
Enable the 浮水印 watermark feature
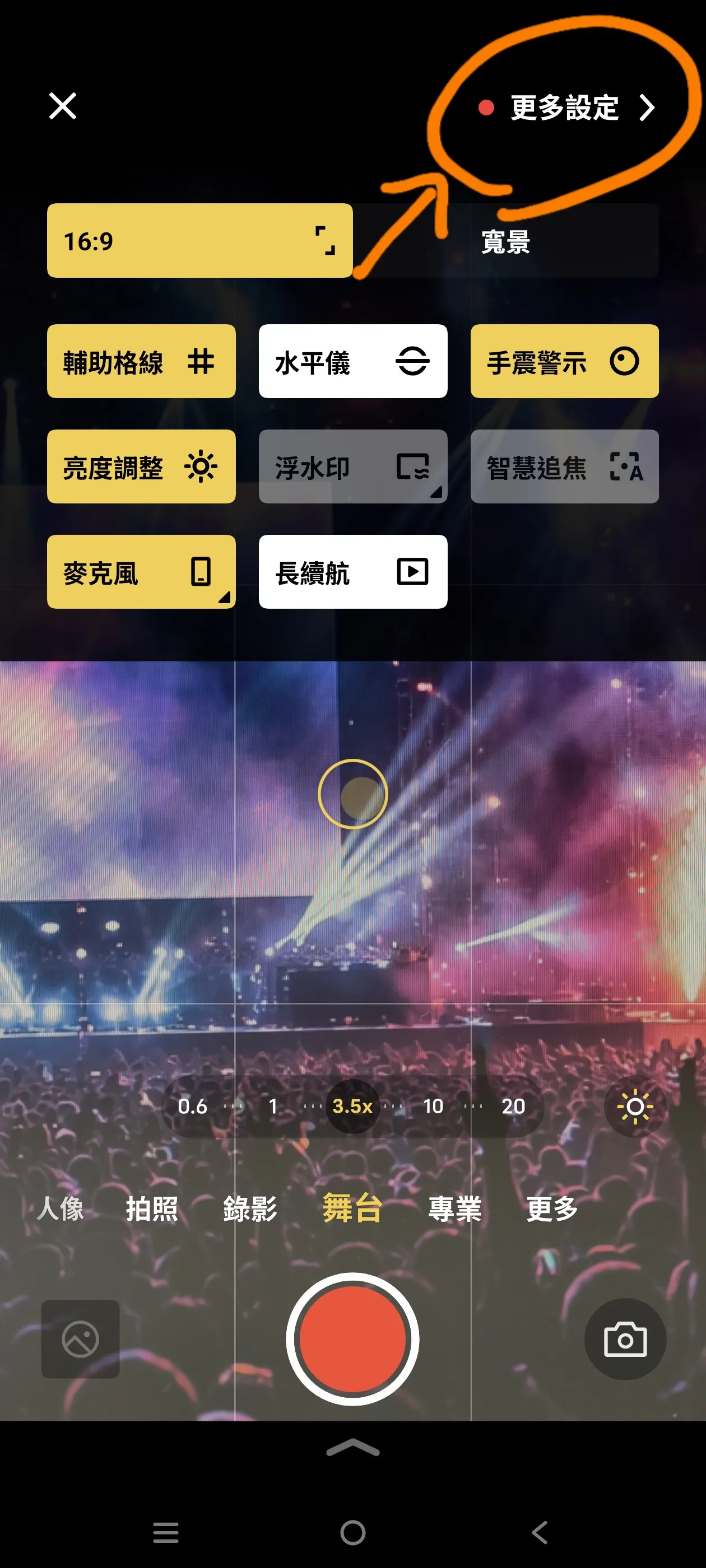[x=352, y=467]
